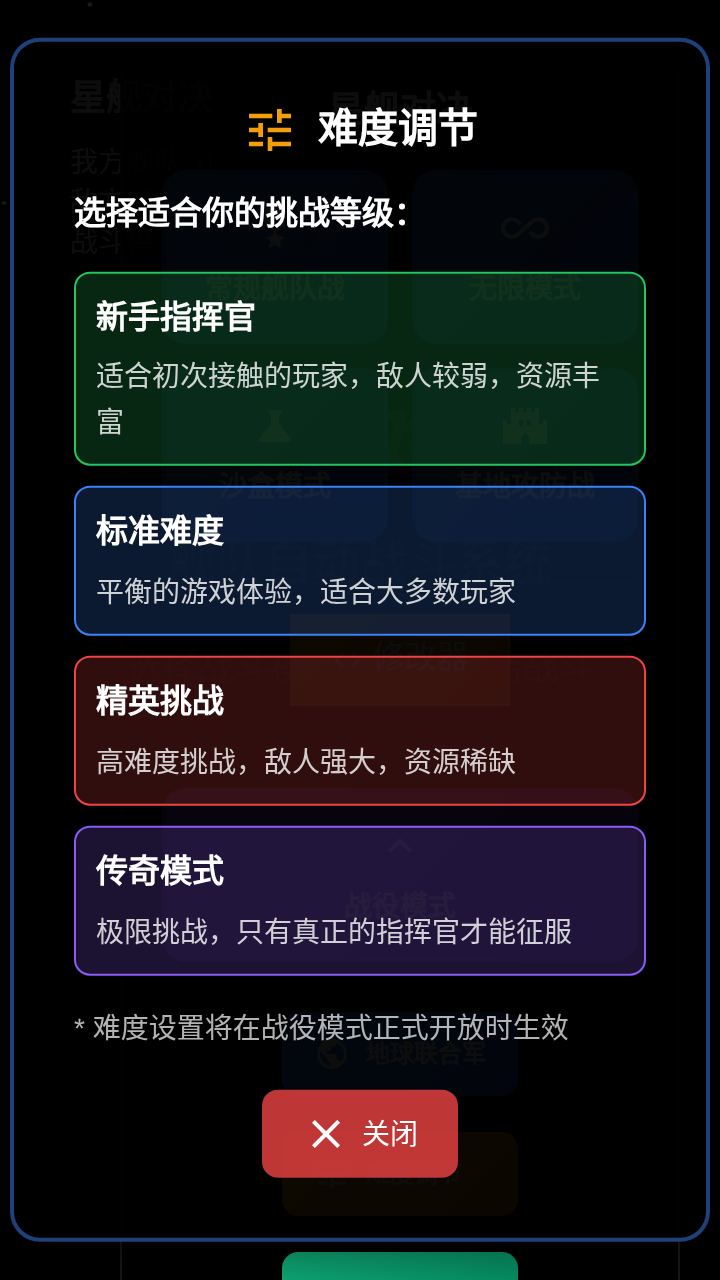Pick the 精英挑战 difficulty option

(360, 730)
